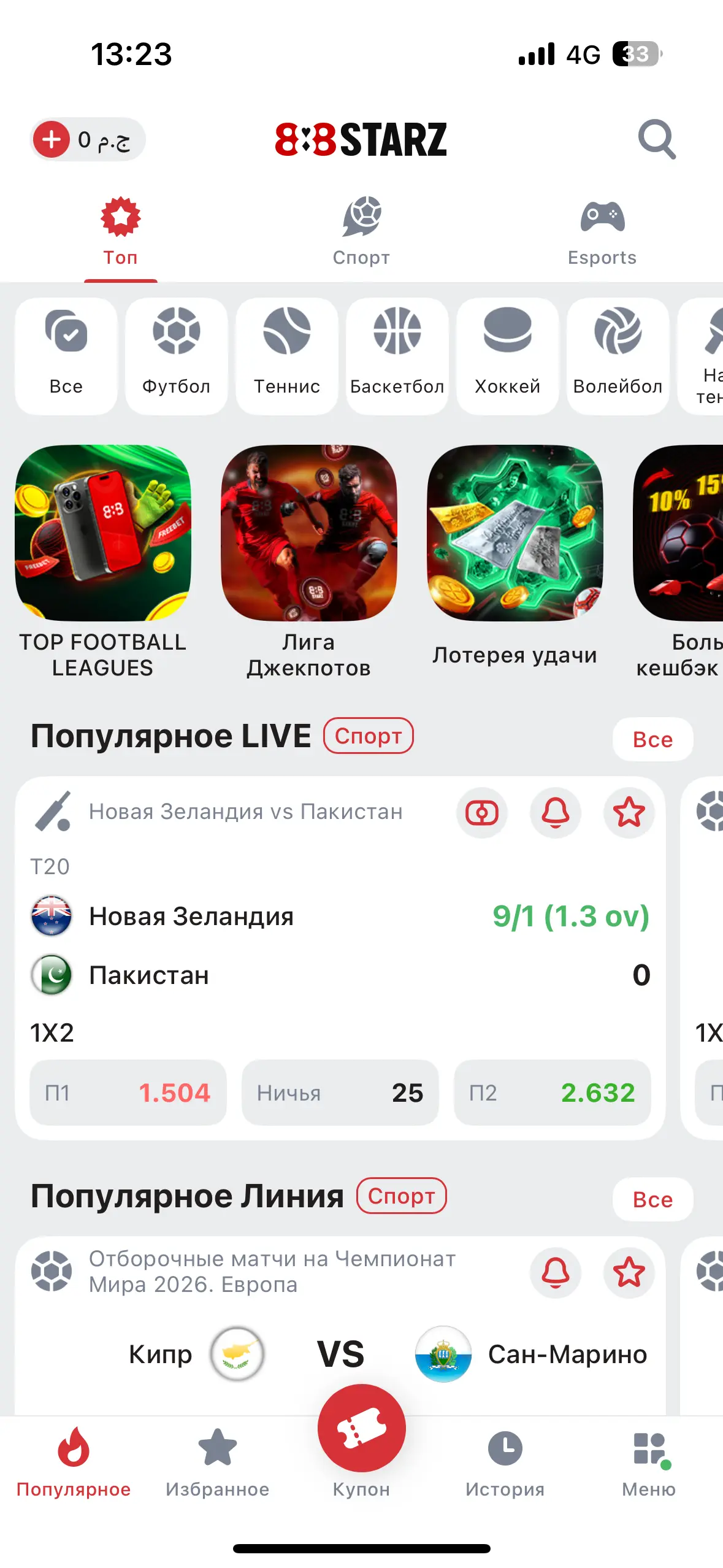This screenshot has height=1568, width=723.
Task: Add Новая Зеландия vs Пакистан to favorites
Action: 629,813
